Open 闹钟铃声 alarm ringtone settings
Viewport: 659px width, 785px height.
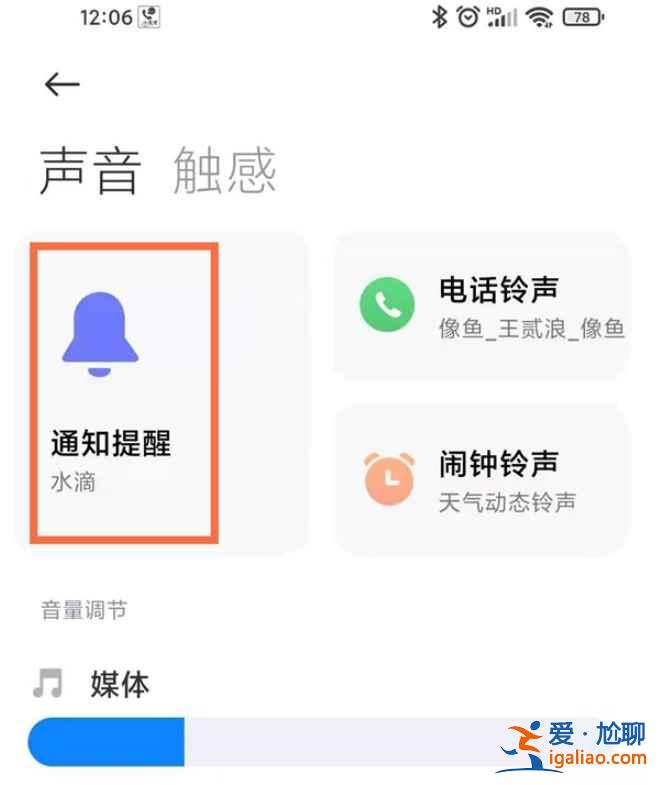482,479
